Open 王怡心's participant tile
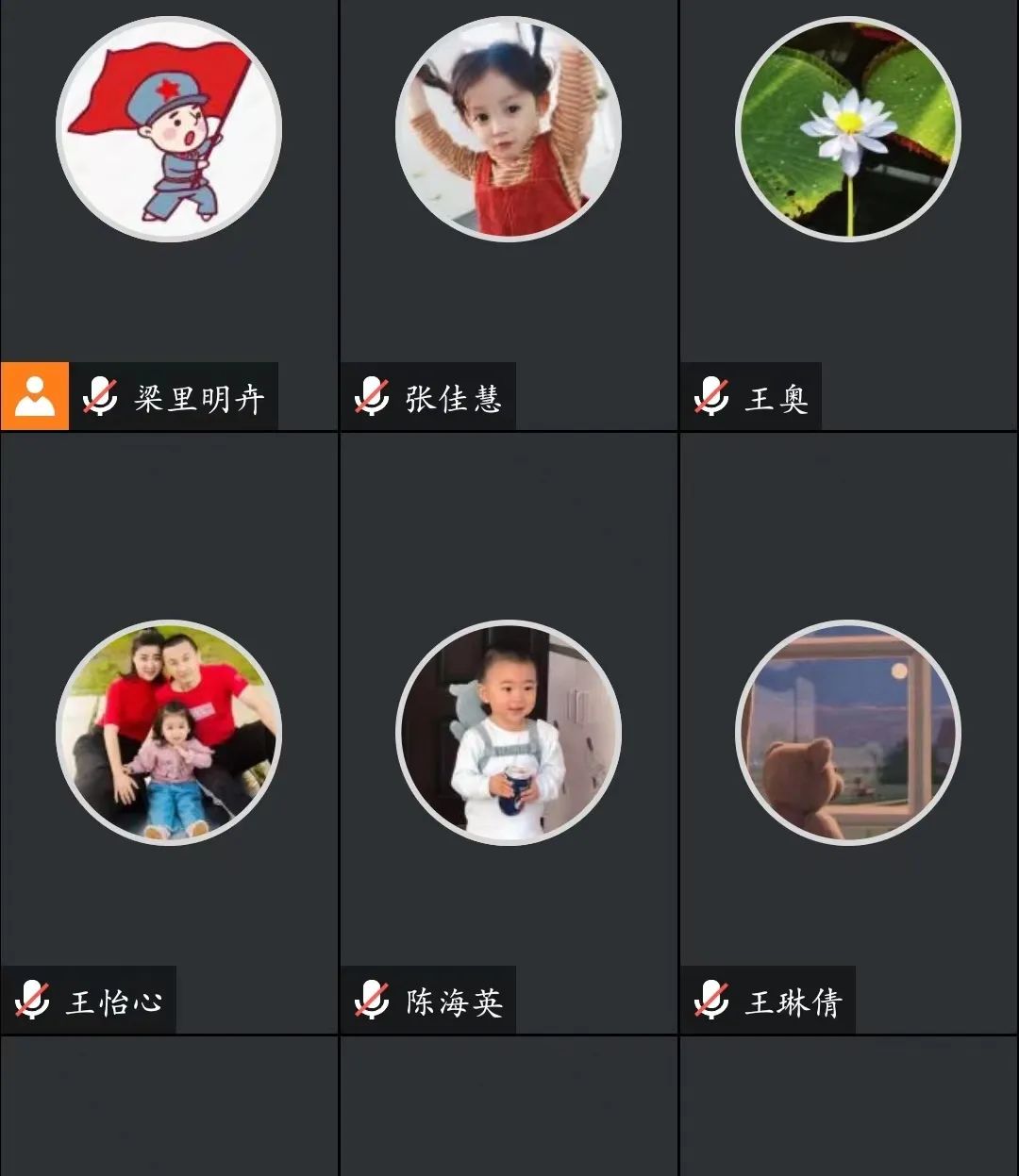 pyautogui.click(x=169, y=733)
